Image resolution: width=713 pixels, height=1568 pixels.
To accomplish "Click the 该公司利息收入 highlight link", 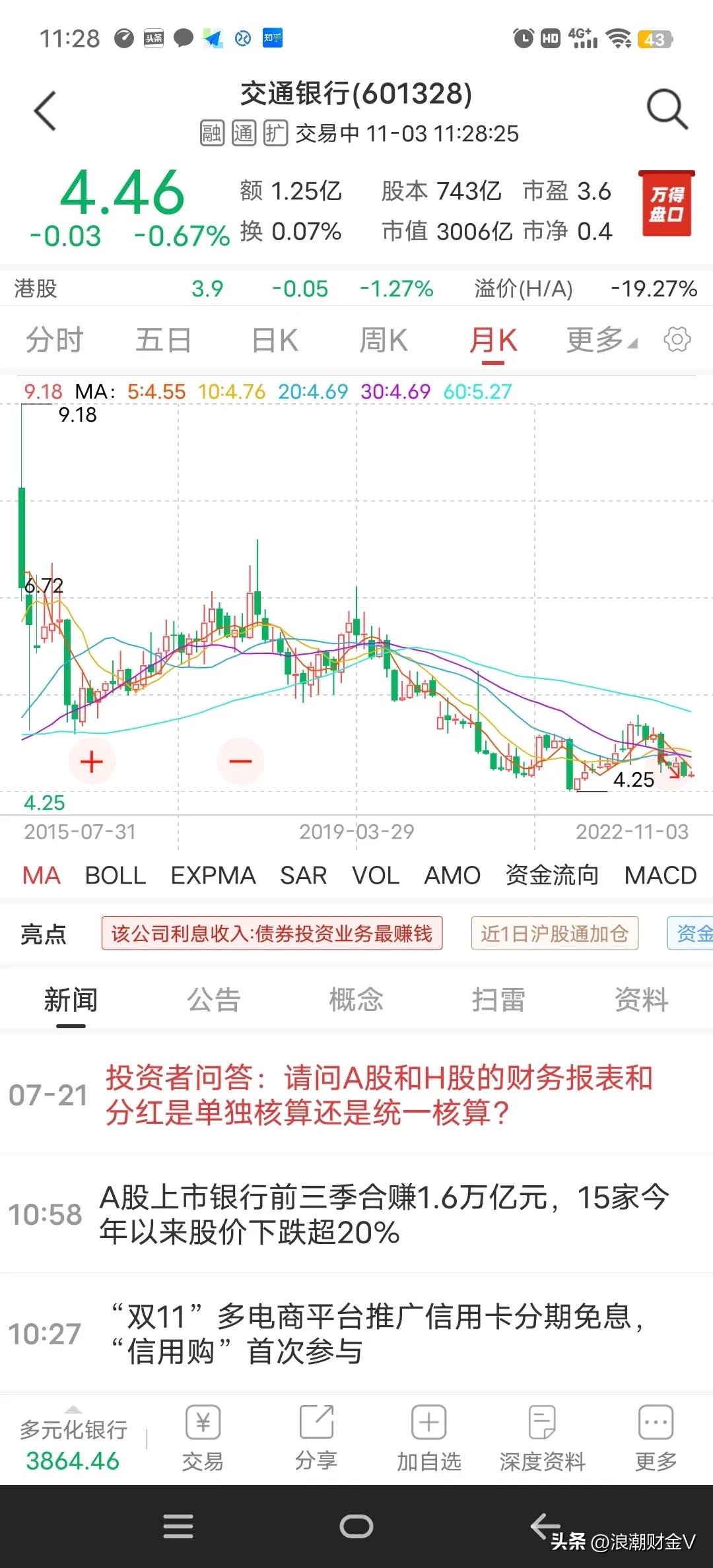I will pyautogui.click(x=271, y=933).
